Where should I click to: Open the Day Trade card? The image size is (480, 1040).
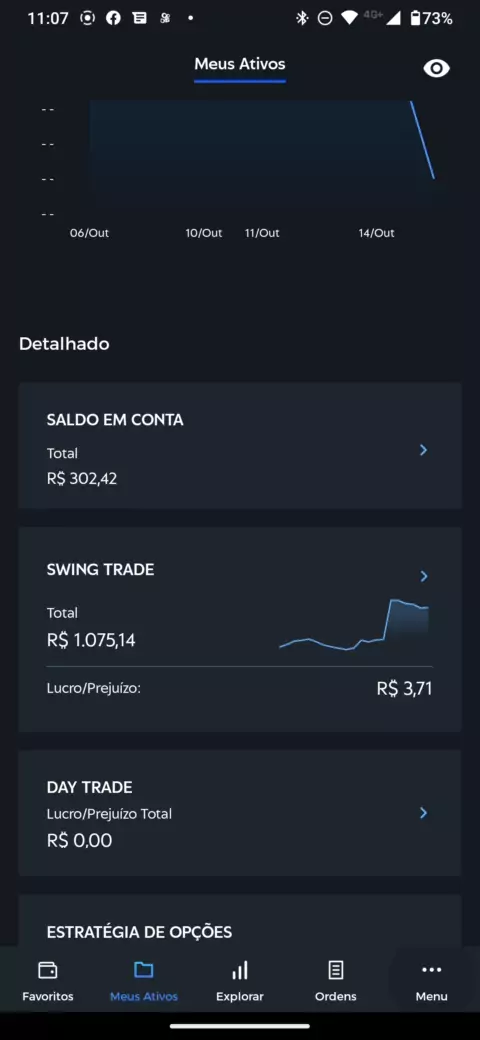pyautogui.click(x=240, y=812)
